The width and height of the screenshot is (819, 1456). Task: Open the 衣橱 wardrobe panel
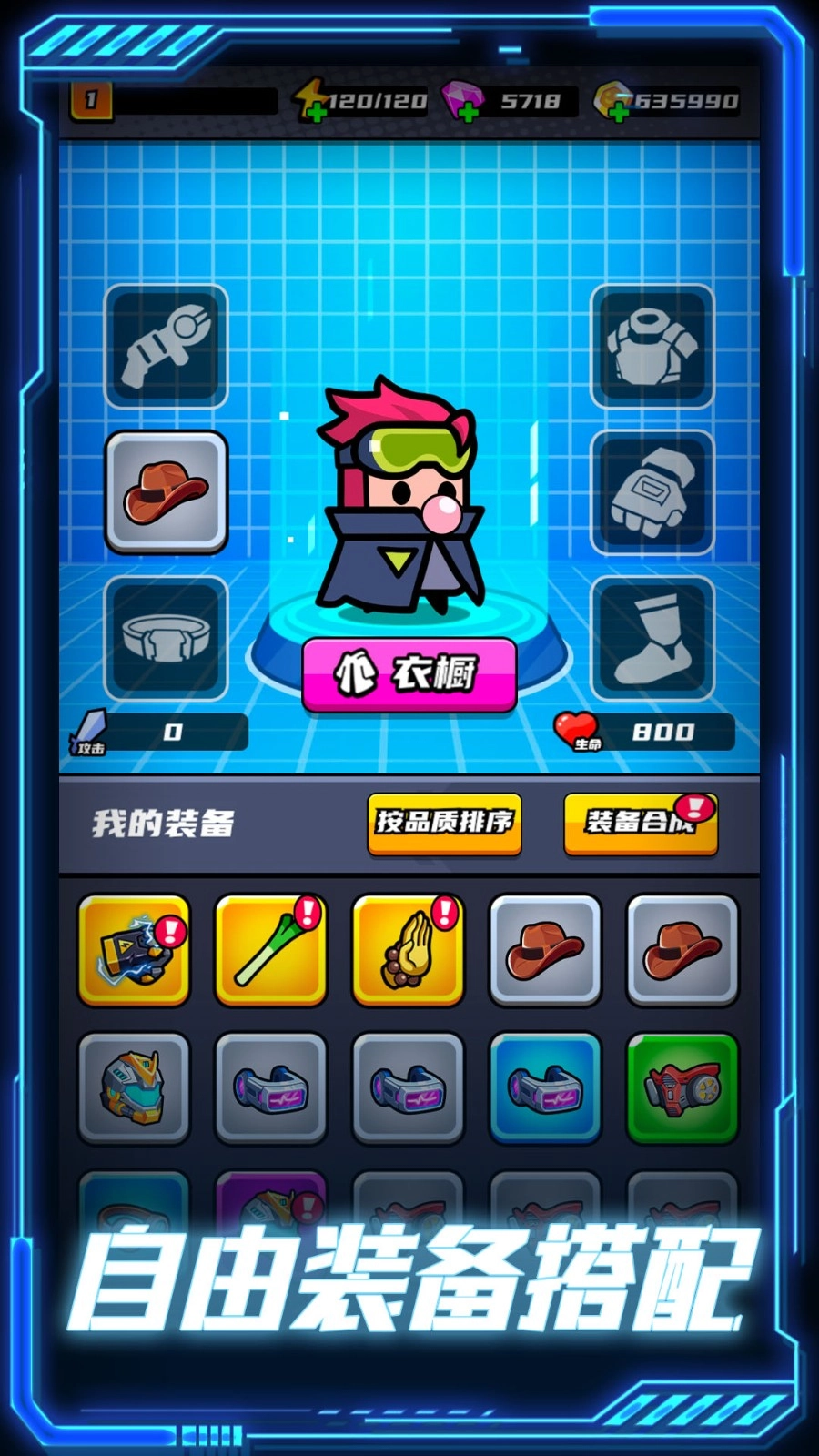409,673
